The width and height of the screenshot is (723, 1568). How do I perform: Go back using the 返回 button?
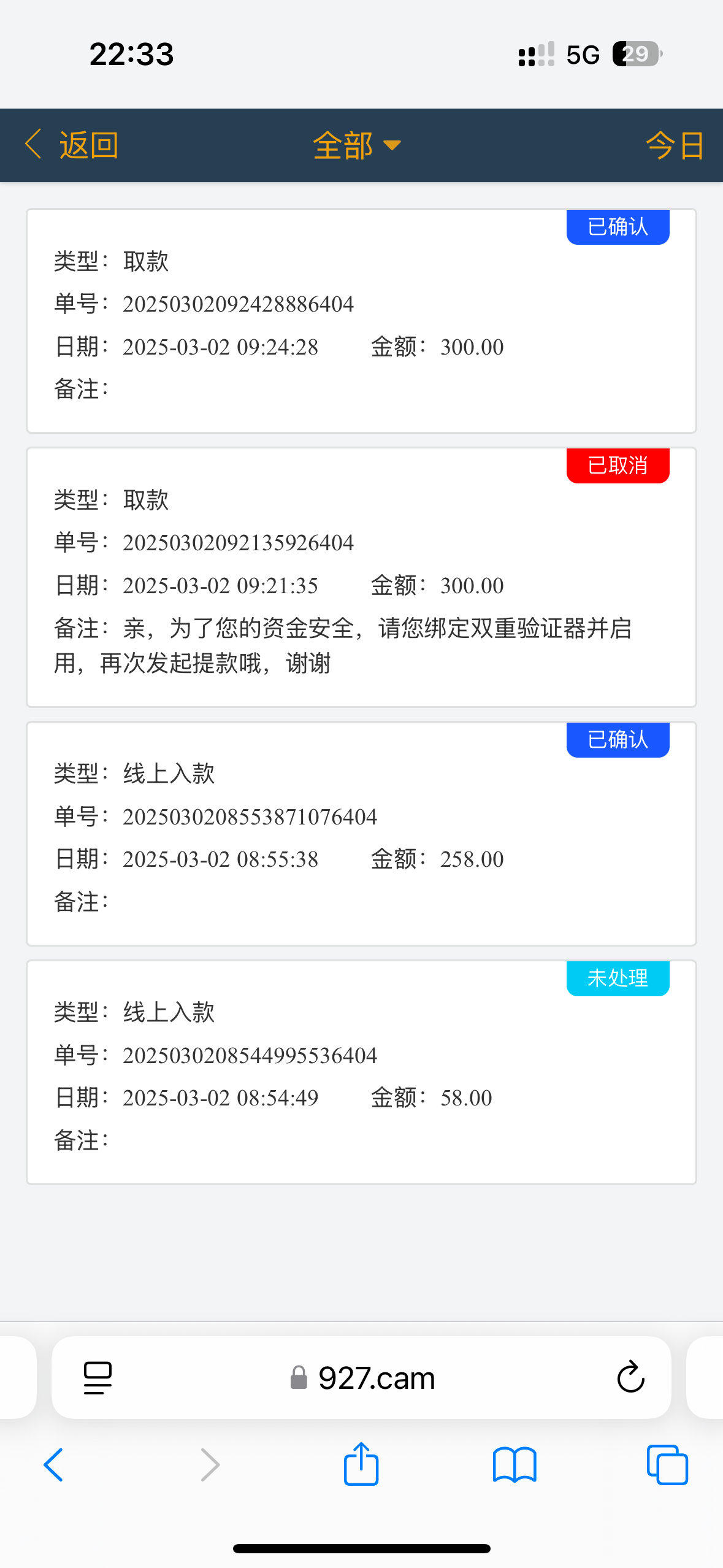pyautogui.click(x=72, y=145)
